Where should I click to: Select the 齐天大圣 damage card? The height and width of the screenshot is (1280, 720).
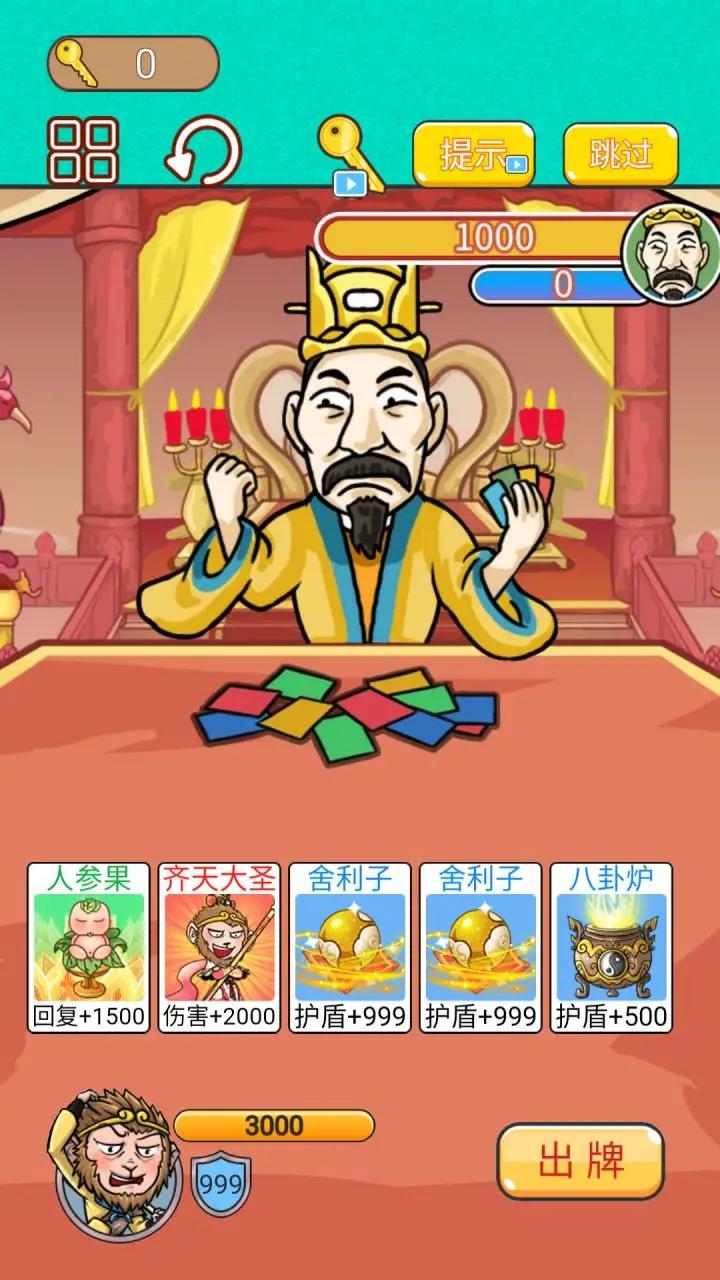[219, 947]
